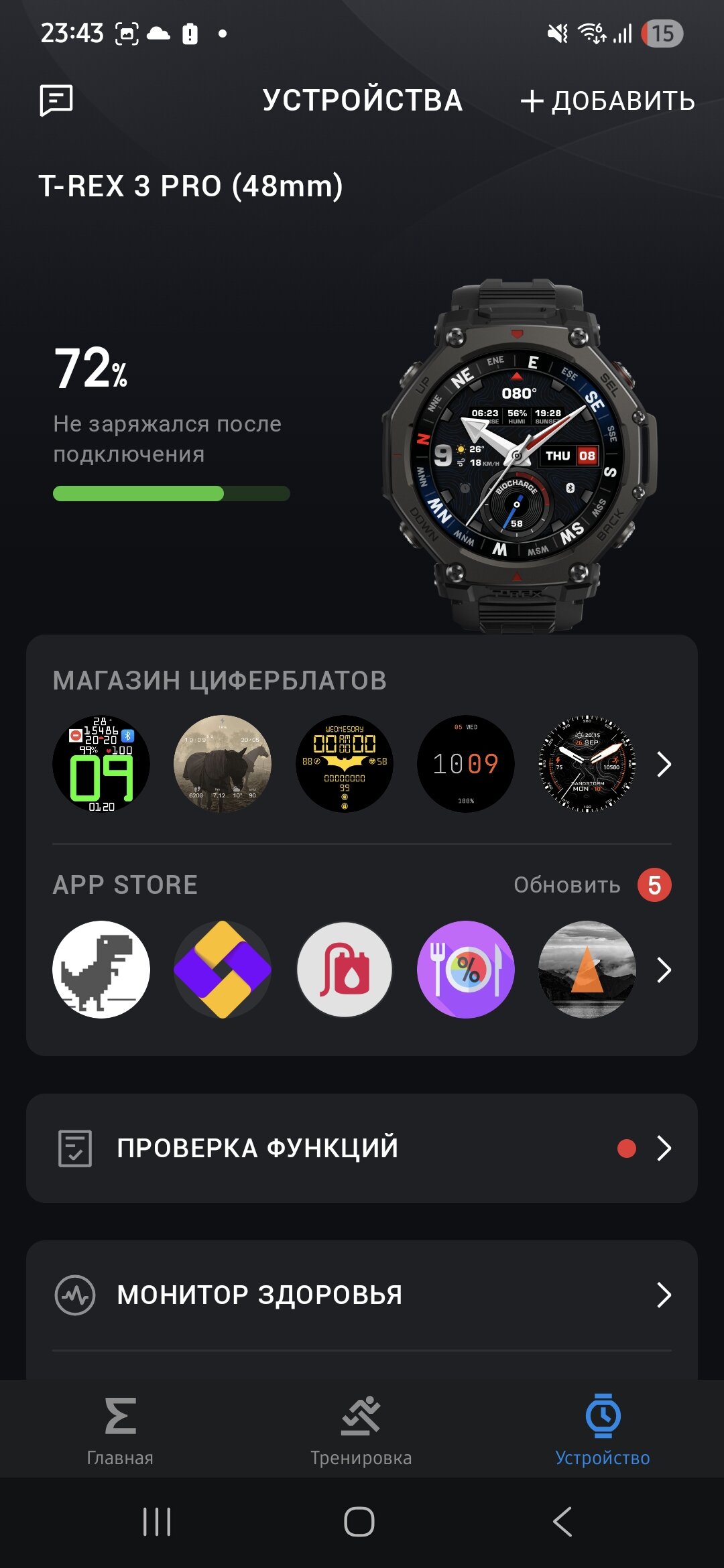
Task: Select the horse photo watch face
Action: [223, 764]
